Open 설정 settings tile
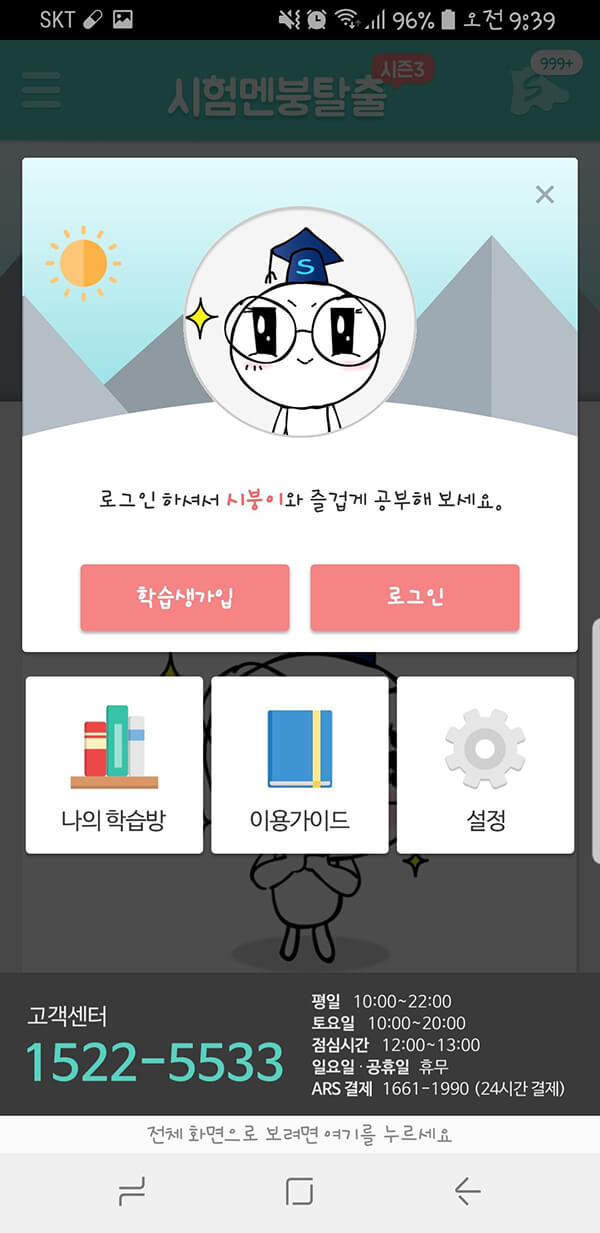Screen dimensions: 600x1233 pyautogui.click(x=485, y=765)
